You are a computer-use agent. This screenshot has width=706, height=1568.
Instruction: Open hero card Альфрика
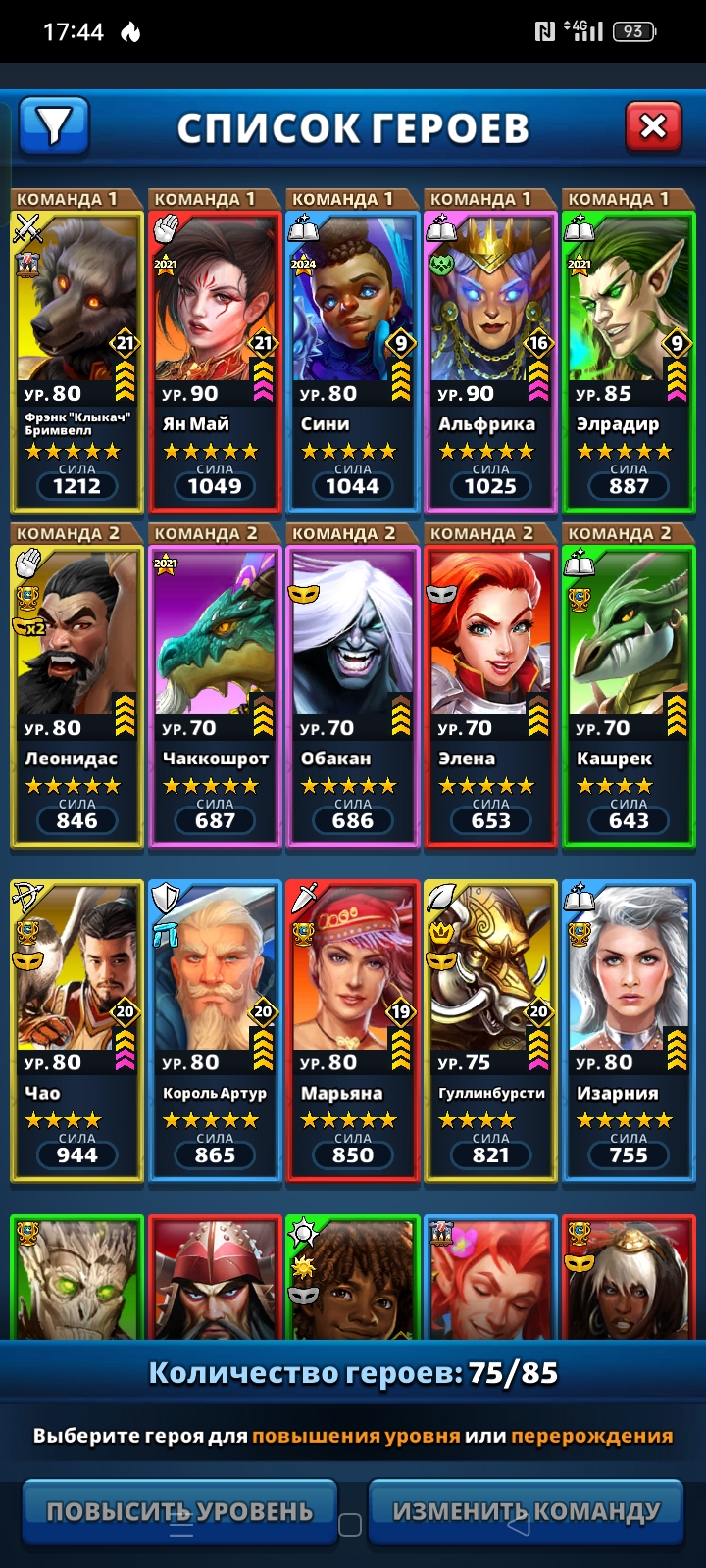[490, 353]
